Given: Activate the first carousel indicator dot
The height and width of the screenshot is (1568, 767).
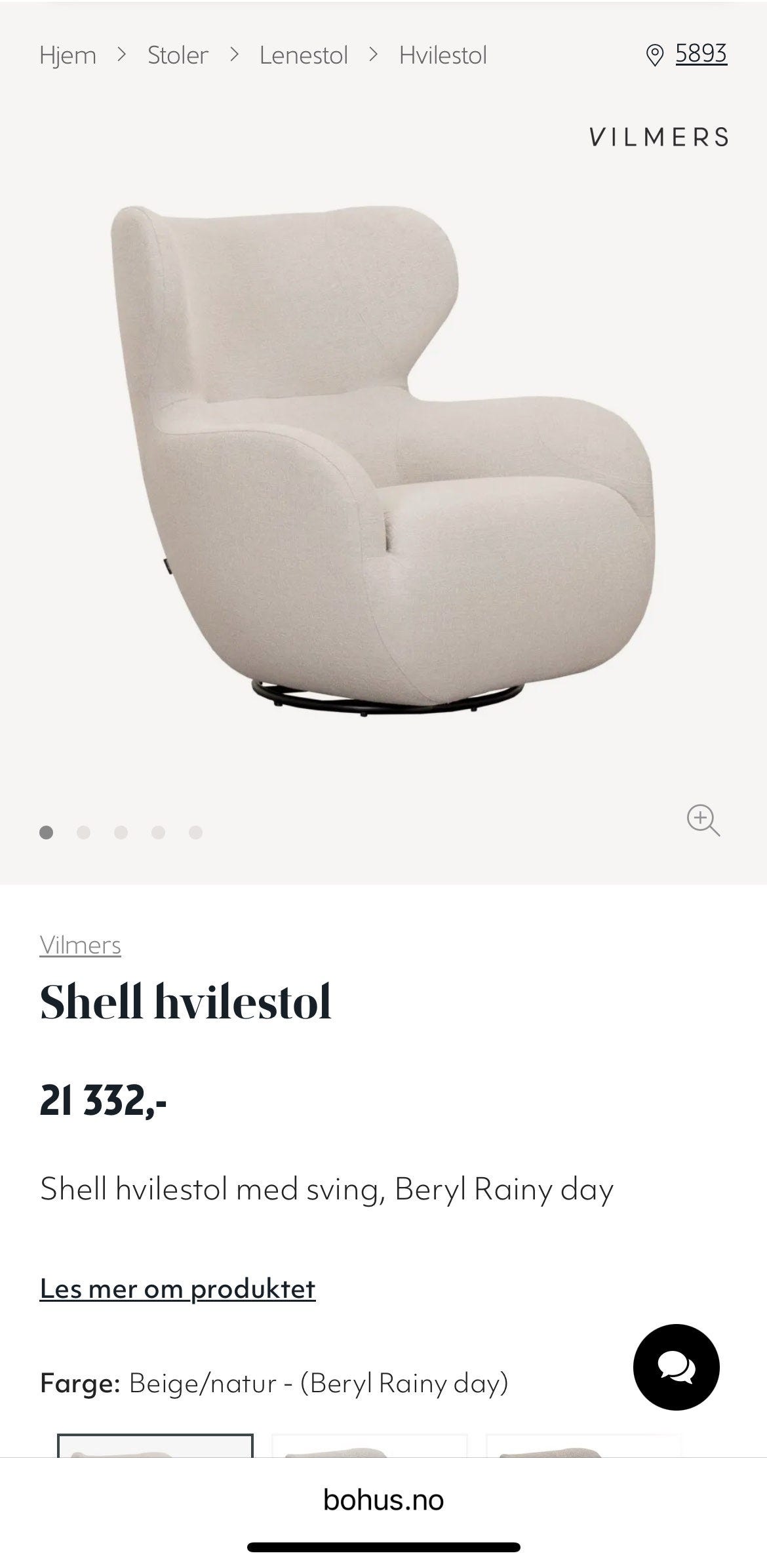Looking at the screenshot, I should tap(46, 832).
